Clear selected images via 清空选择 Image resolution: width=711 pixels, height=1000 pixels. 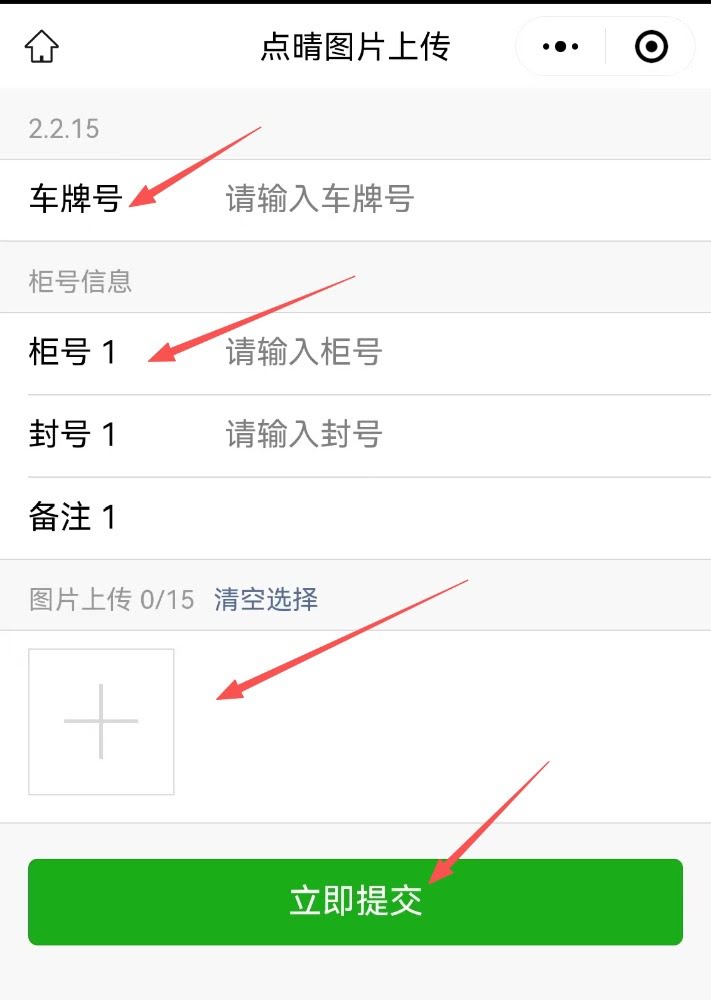point(266,599)
